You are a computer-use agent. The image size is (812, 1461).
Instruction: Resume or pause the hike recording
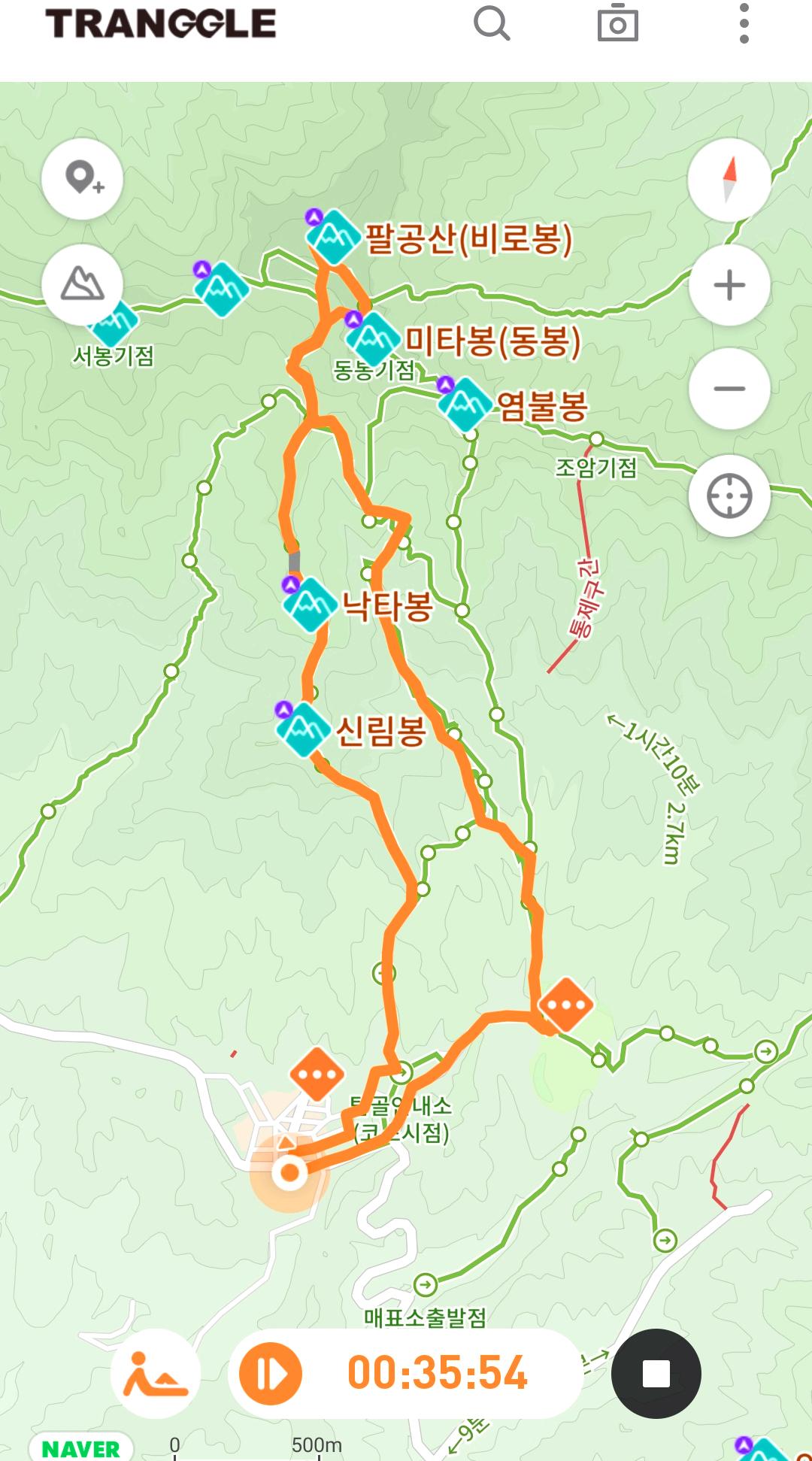(x=271, y=1374)
